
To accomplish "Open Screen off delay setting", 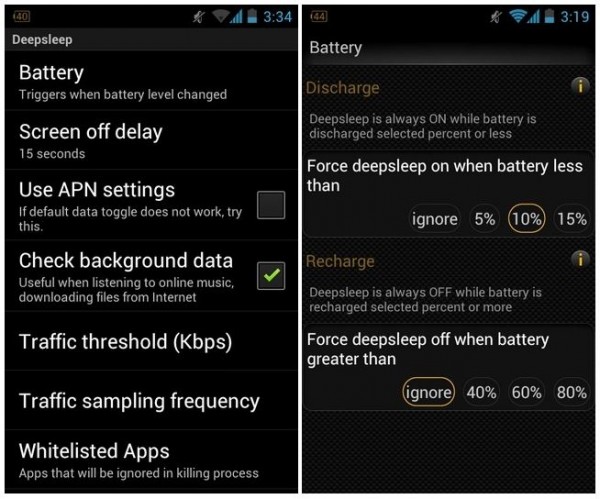I will coord(150,140).
